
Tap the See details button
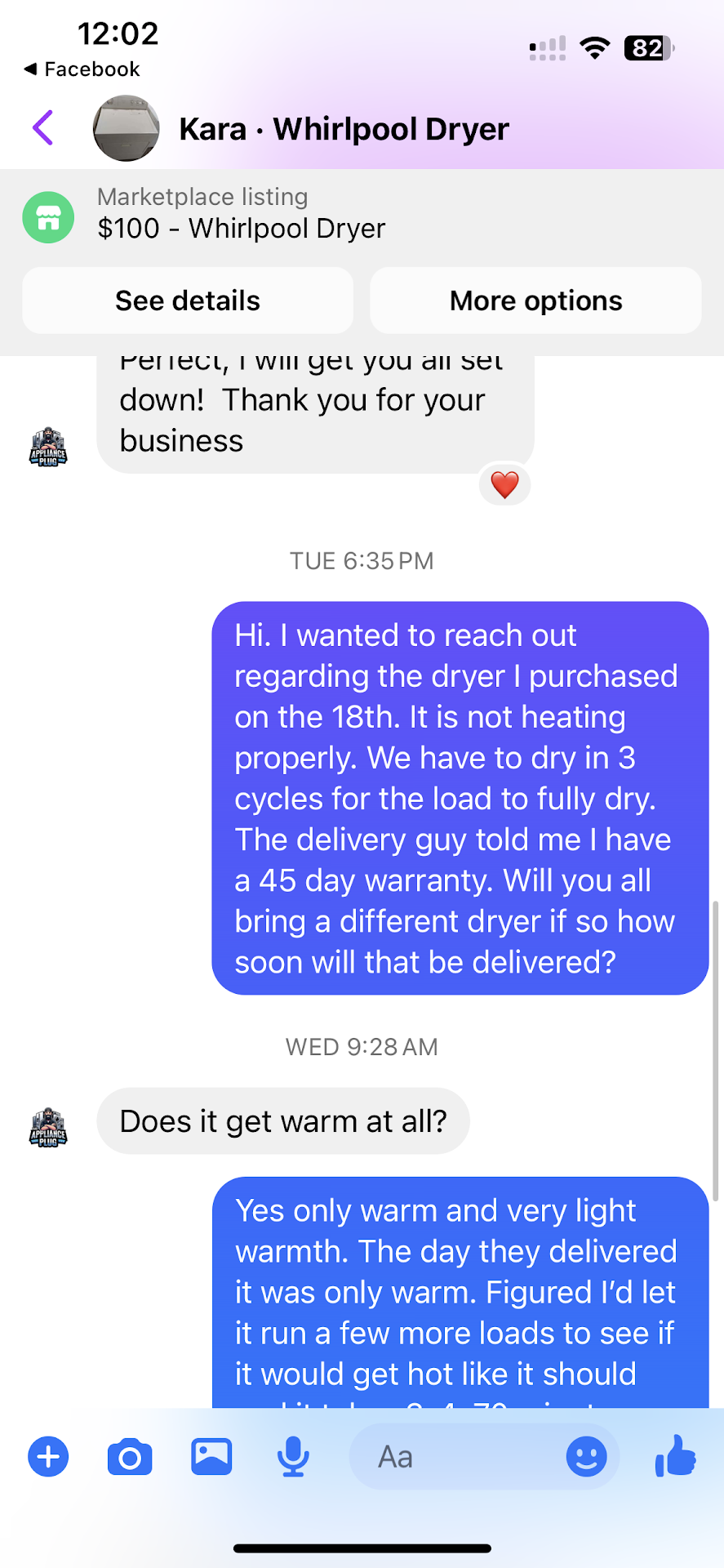[188, 301]
